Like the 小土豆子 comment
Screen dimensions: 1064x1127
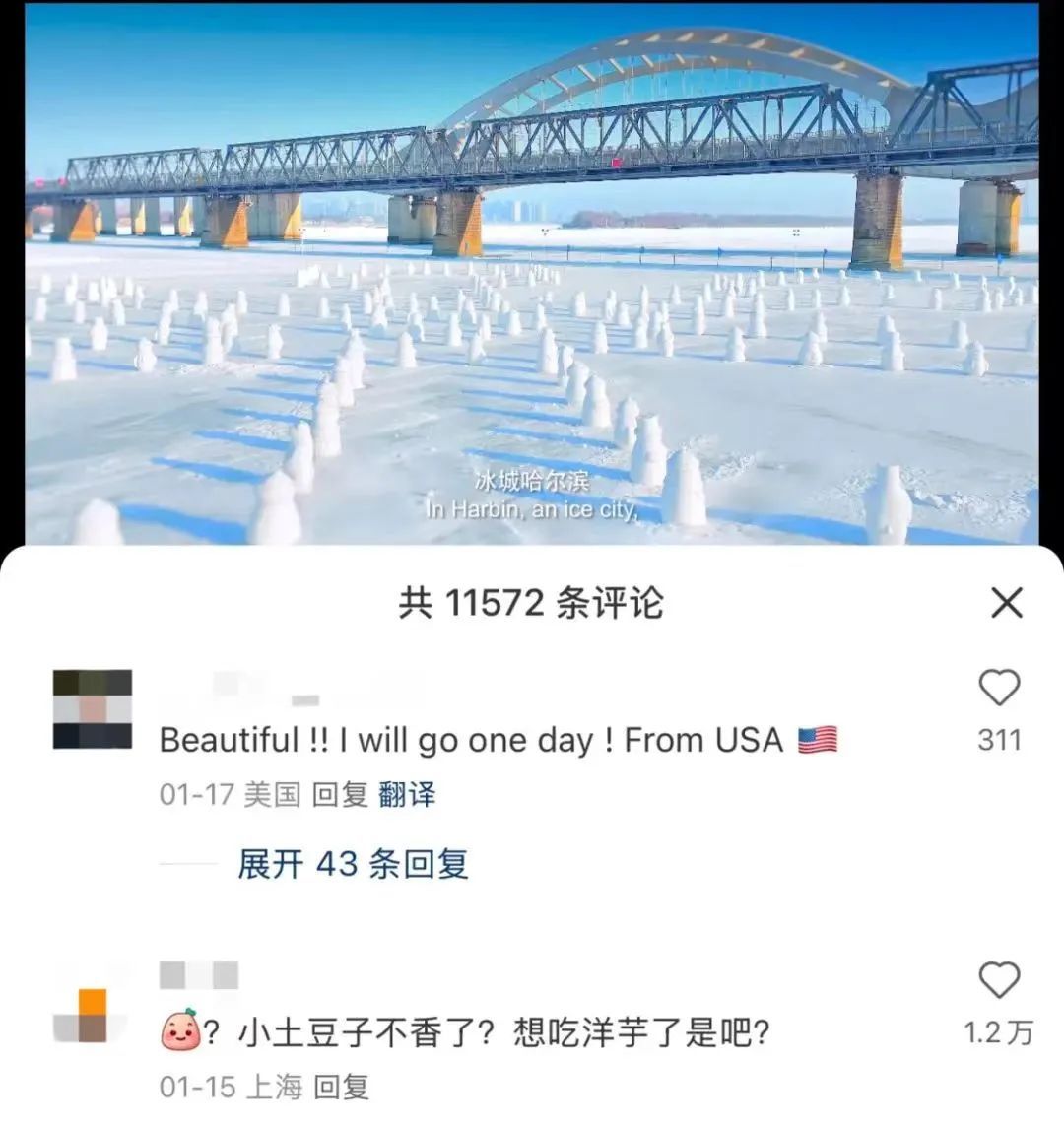[999, 981]
